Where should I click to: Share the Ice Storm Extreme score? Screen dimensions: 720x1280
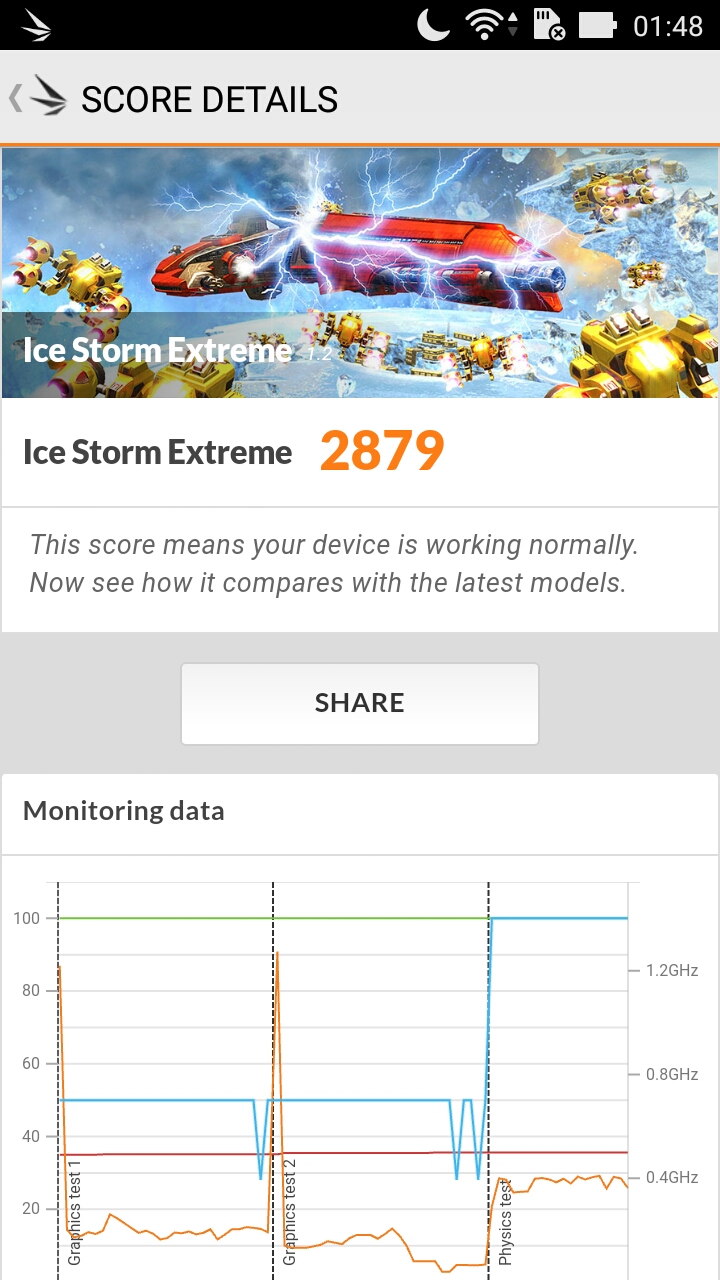360,703
